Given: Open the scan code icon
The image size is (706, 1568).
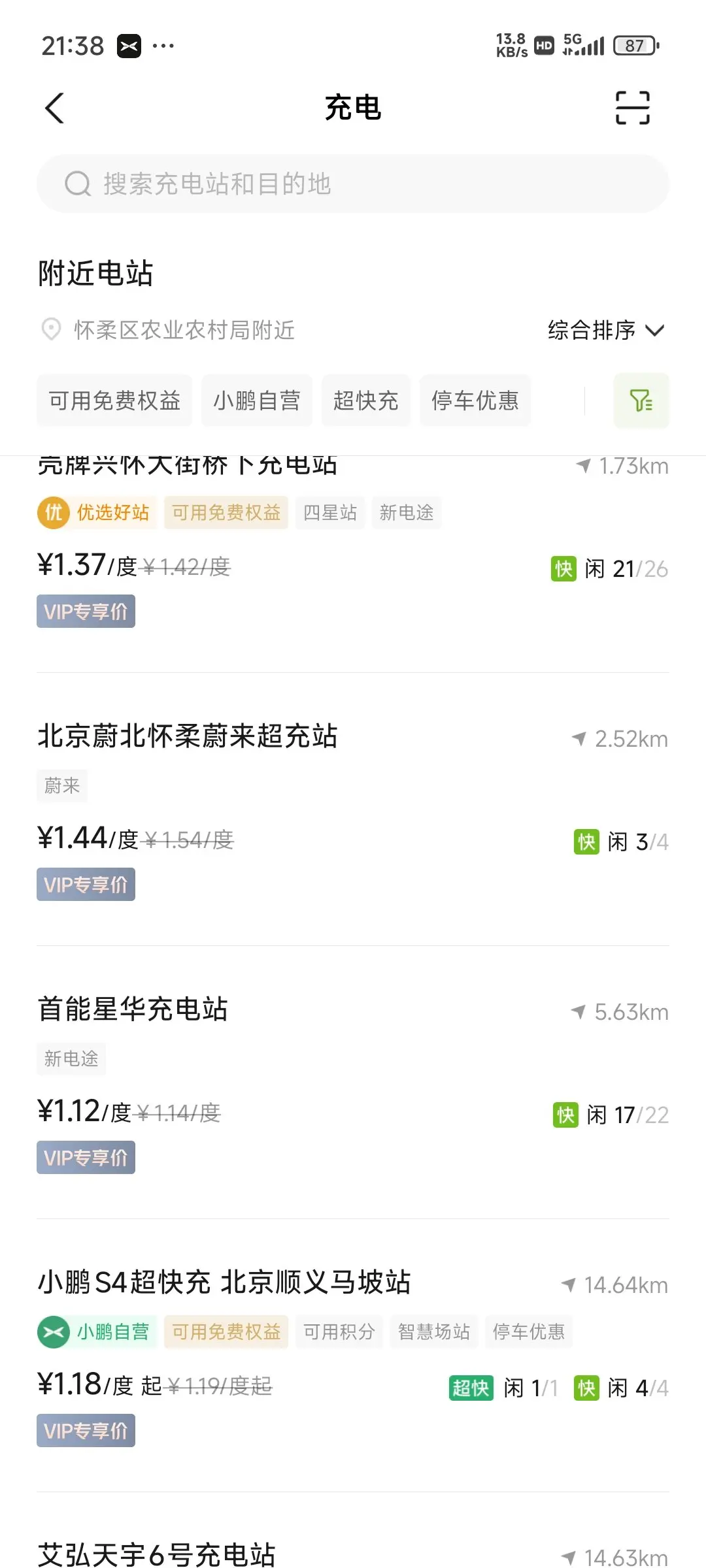Looking at the screenshot, I should (632, 108).
